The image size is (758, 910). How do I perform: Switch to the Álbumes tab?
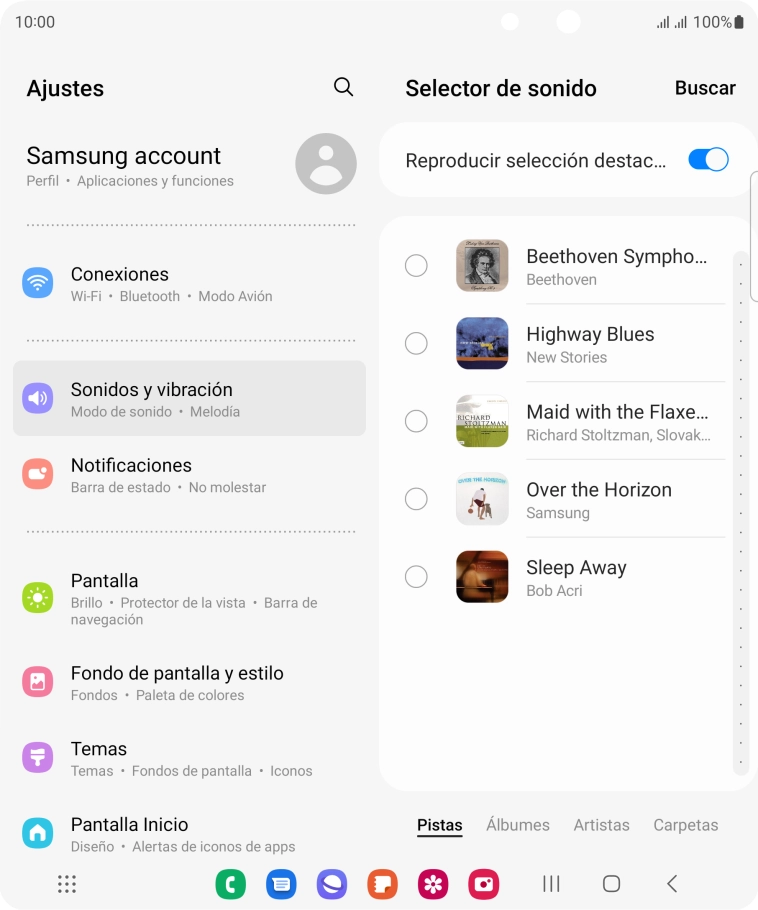tap(517, 825)
